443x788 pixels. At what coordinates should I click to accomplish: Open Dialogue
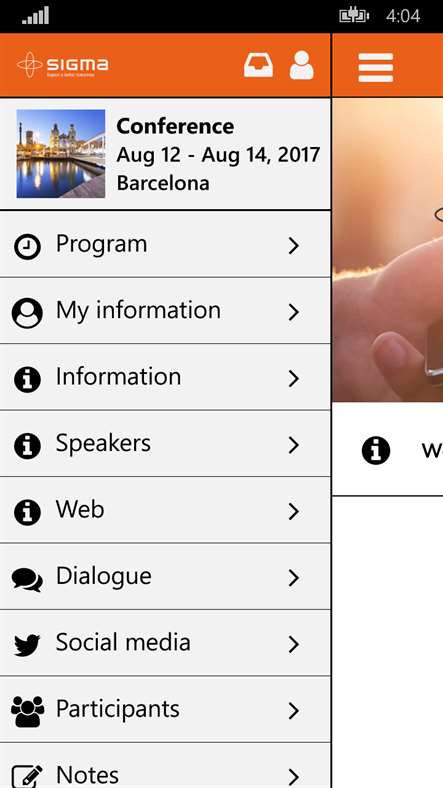[x=165, y=577]
